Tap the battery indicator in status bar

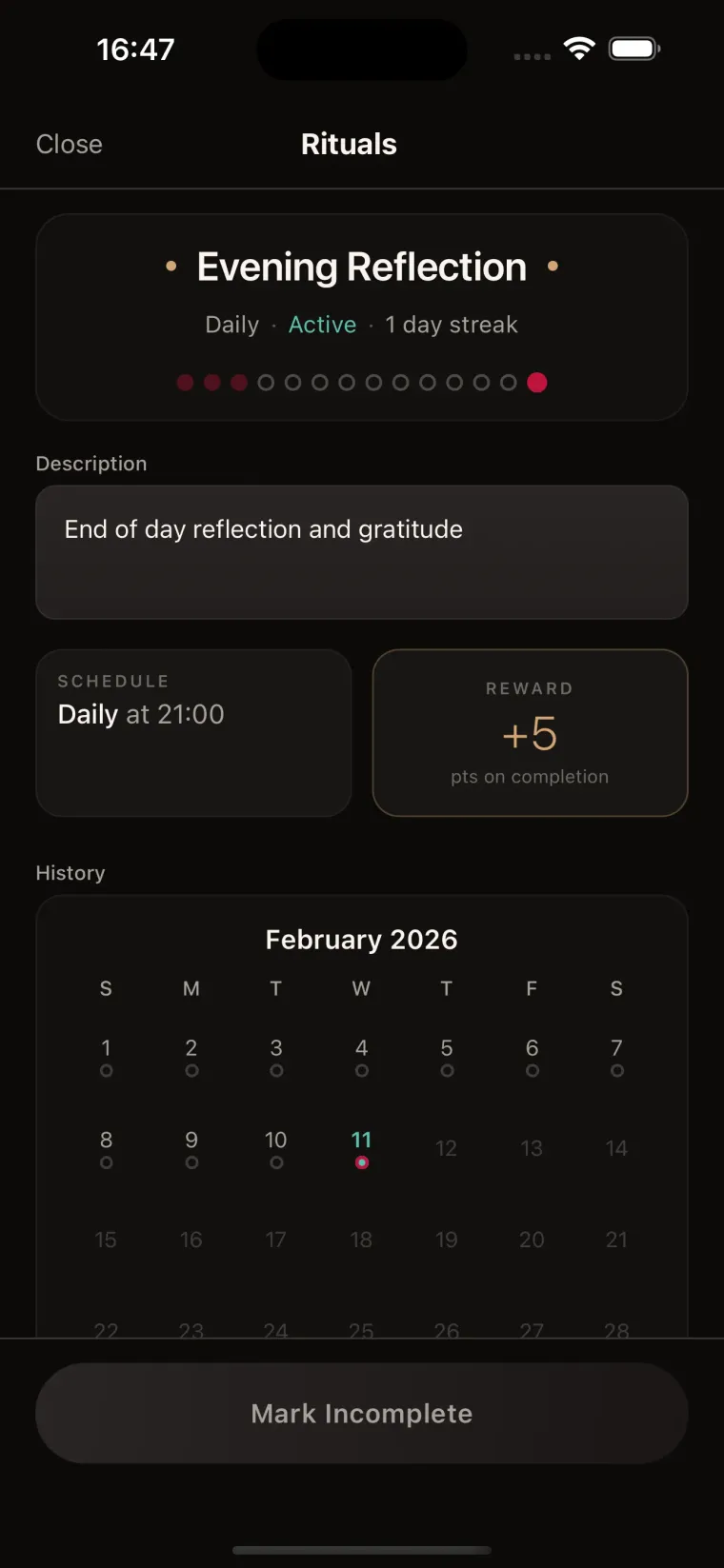(x=633, y=48)
